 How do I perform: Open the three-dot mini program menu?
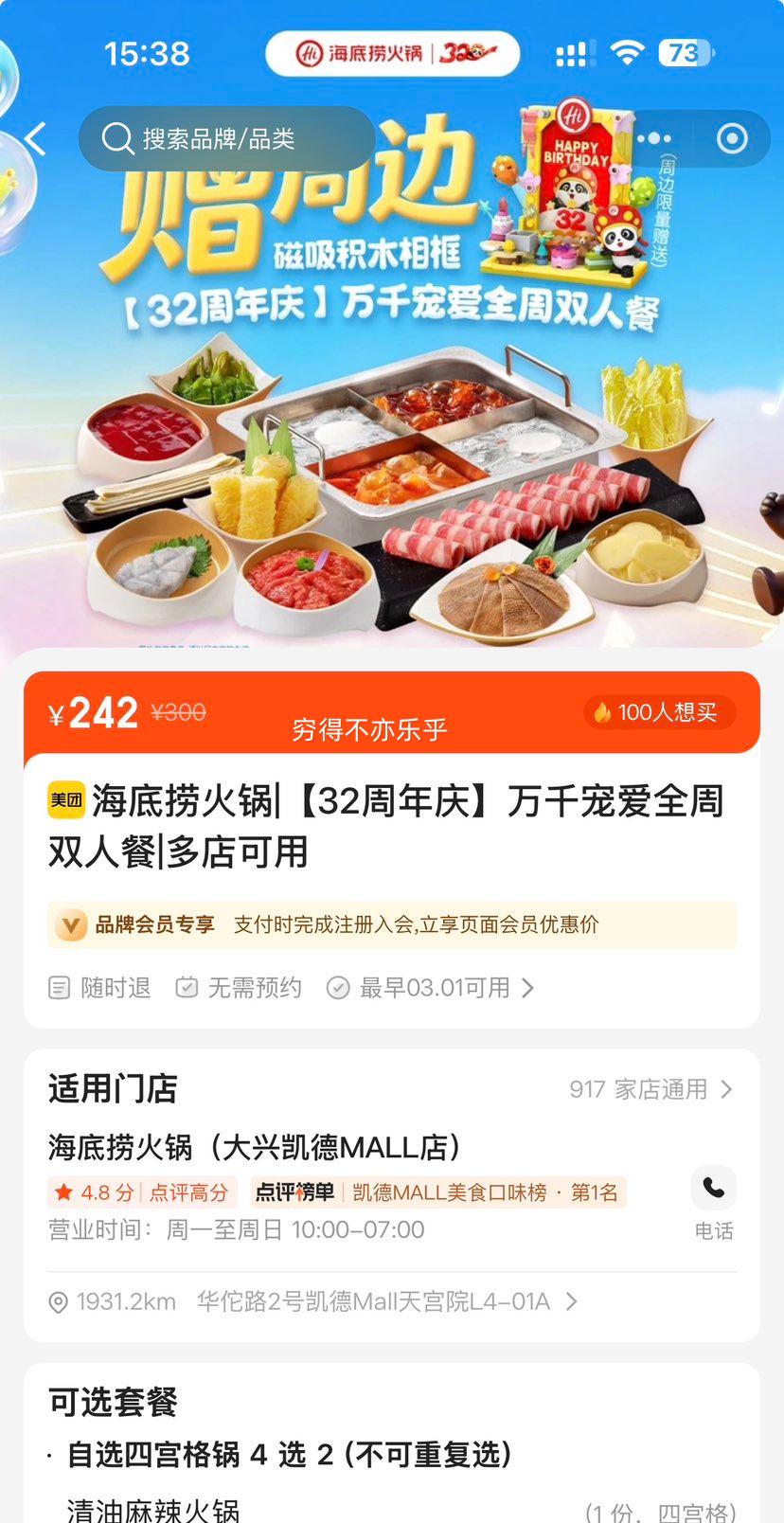(x=654, y=139)
